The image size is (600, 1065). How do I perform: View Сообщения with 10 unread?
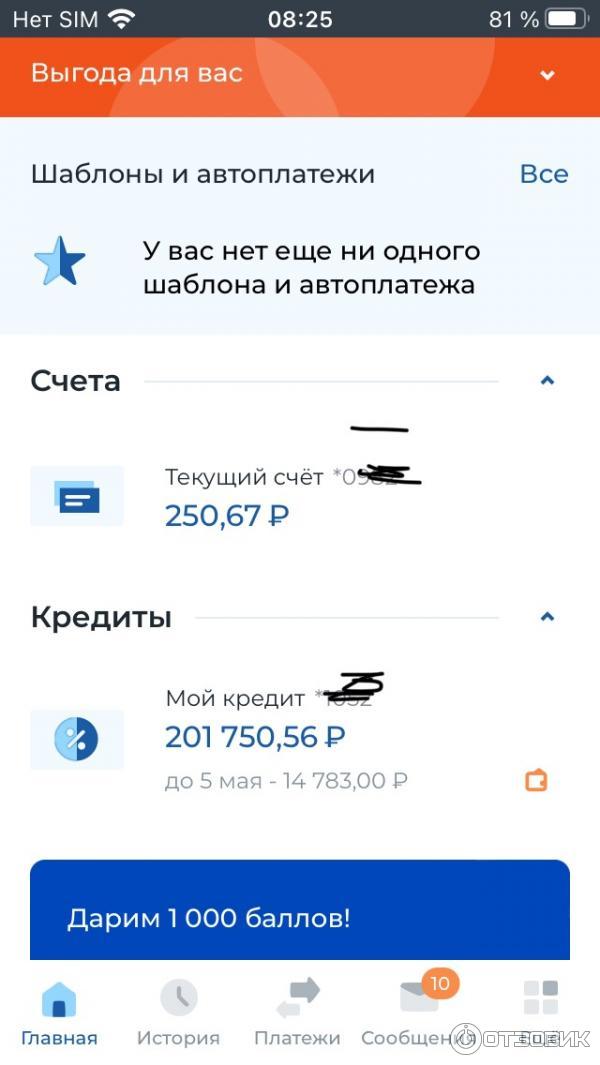418,1012
